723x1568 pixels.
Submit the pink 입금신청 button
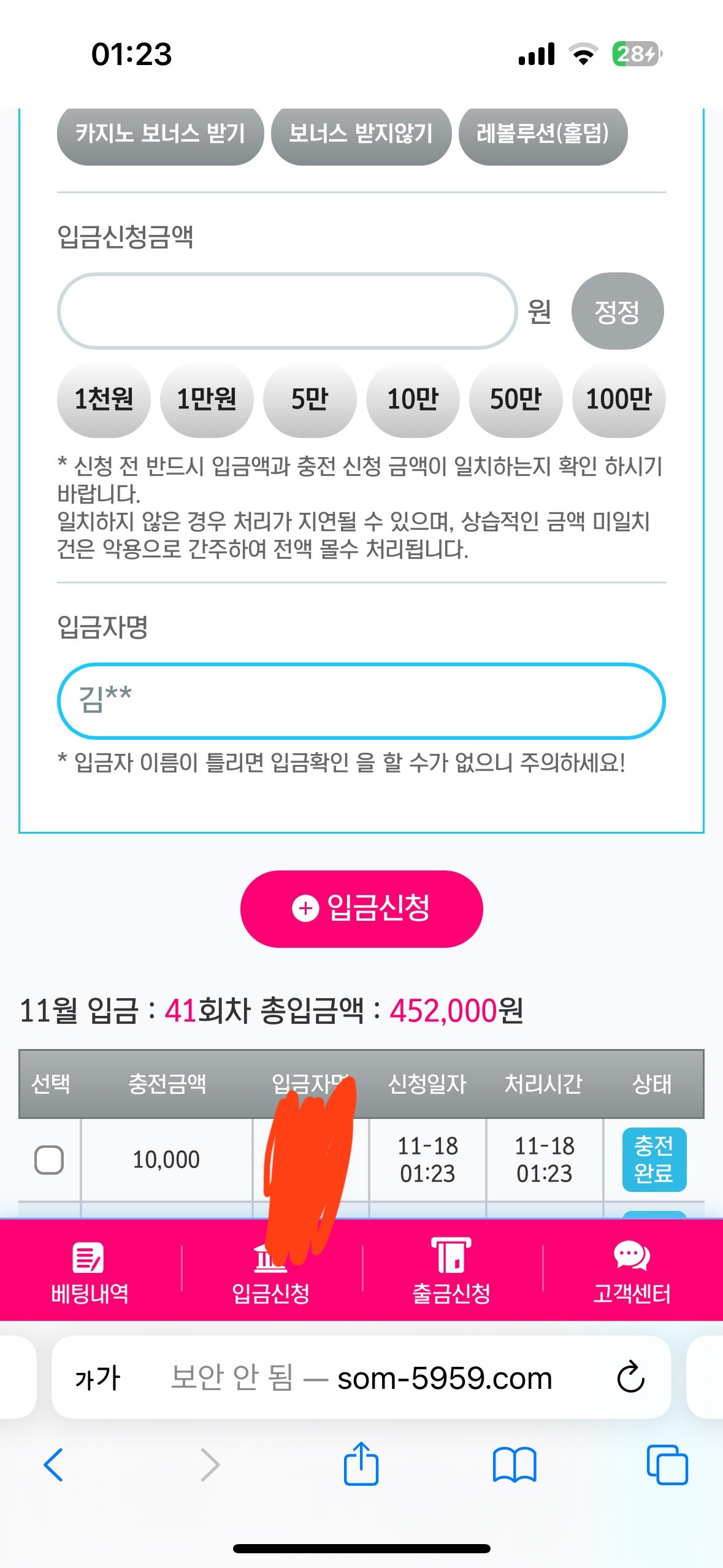tap(361, 909)
